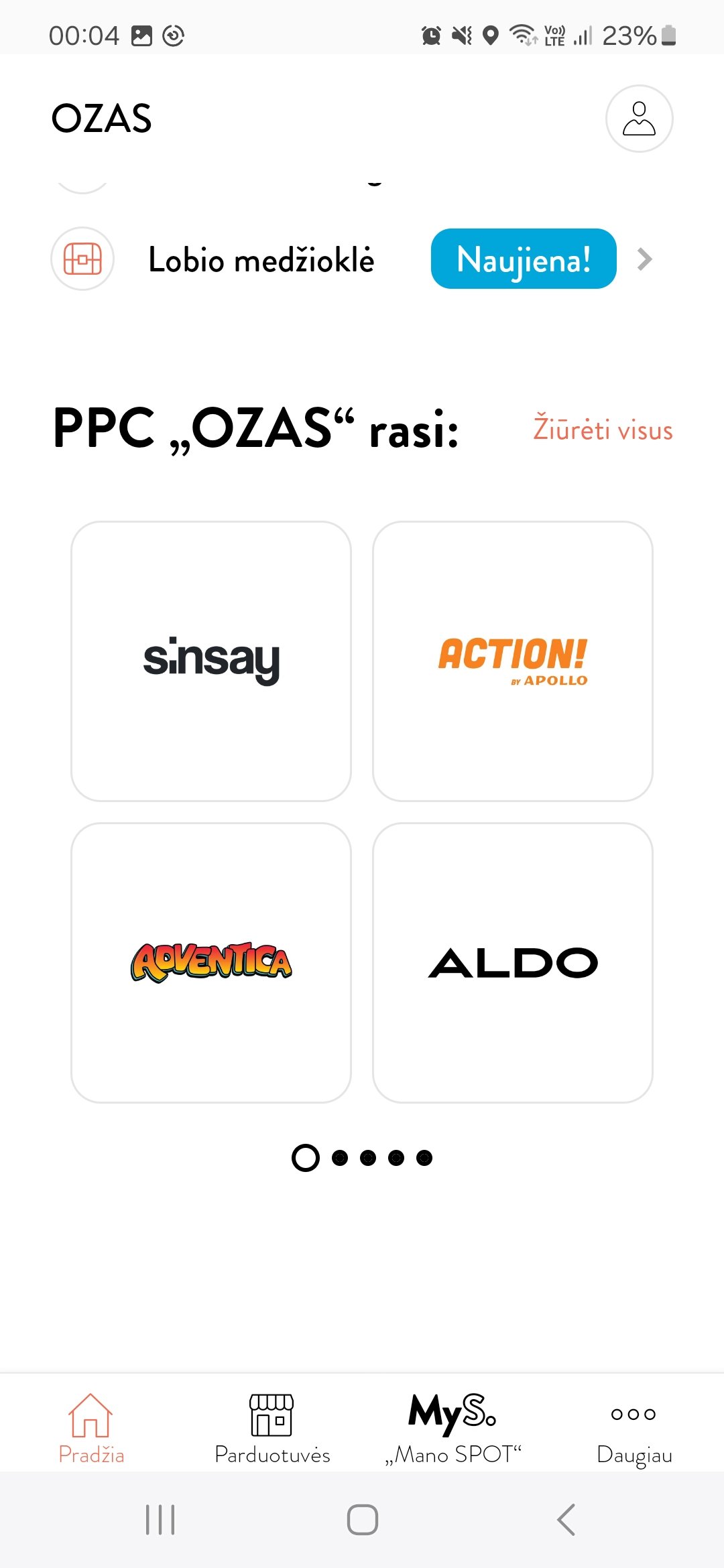Go to the system home screen
Viewport: 724px width, 1568px height.
click(363, 1519)
